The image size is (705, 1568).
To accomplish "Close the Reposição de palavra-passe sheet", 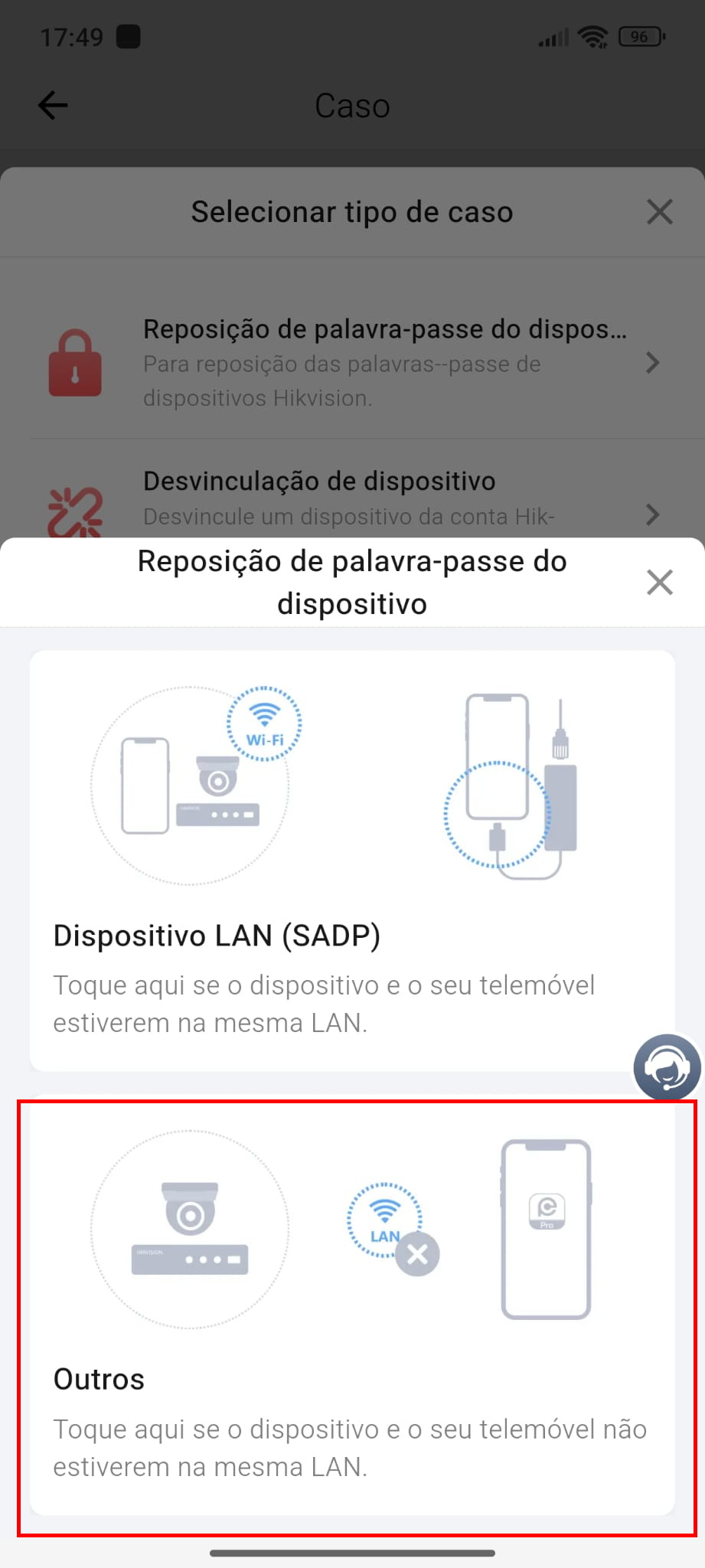I will [659, 583].
